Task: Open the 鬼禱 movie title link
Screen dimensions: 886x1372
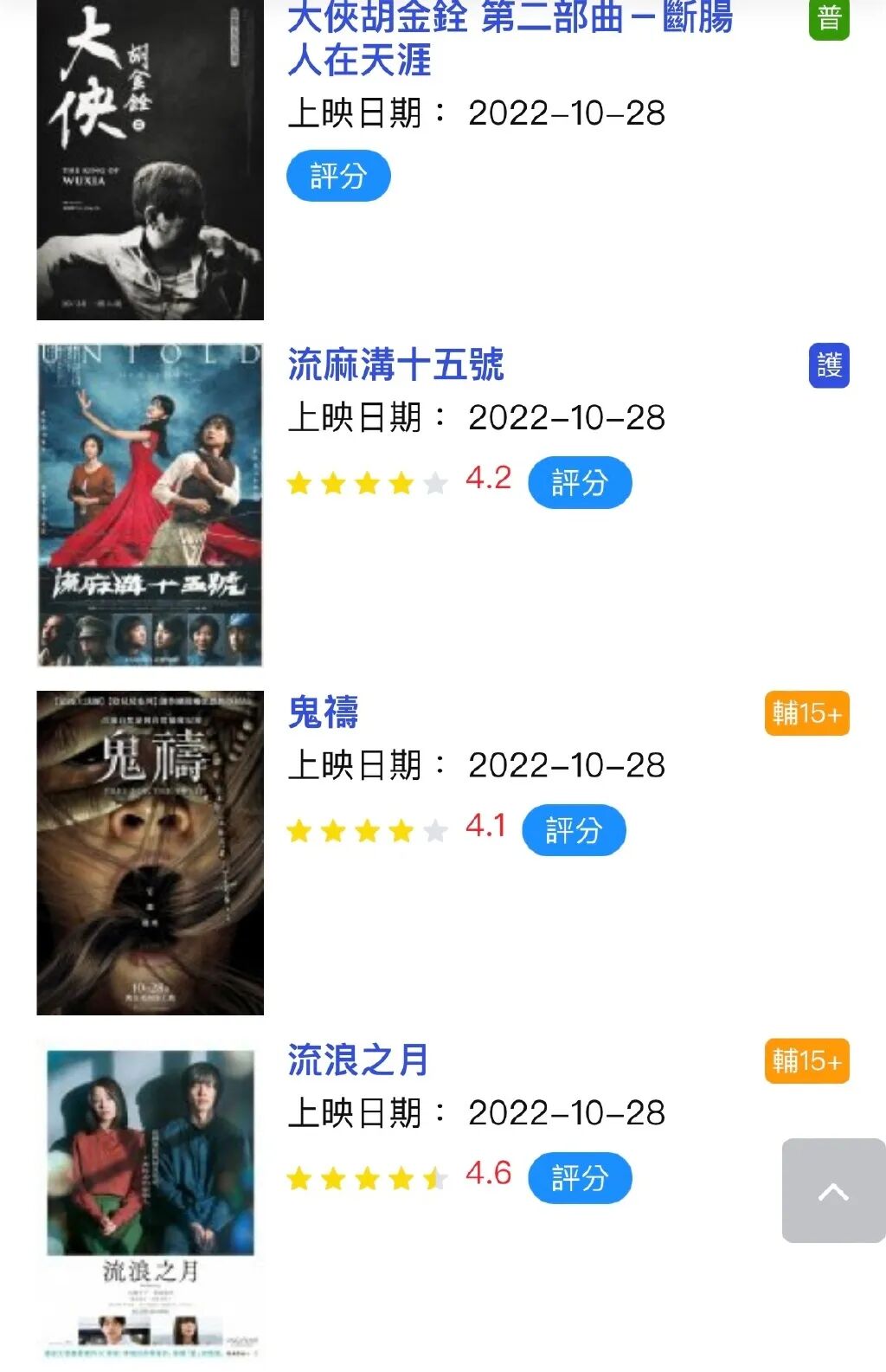Action: pyautogui.click(x=323, y=712)
